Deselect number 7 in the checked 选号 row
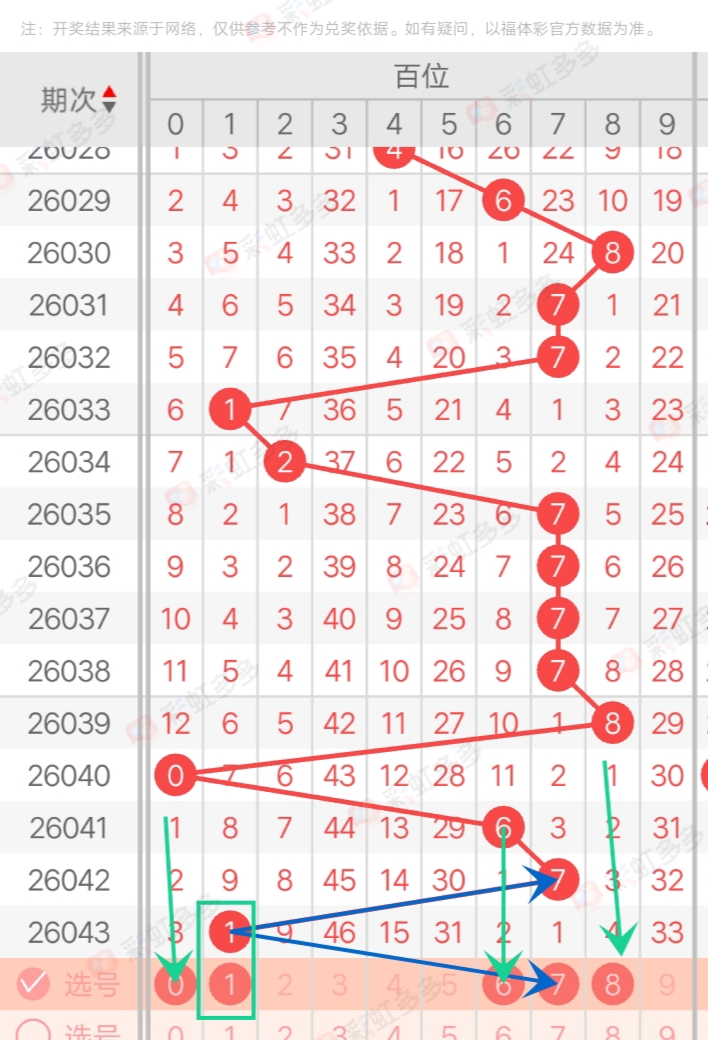The height and width of the screenshot is (1040, 708). click(x=558, y=985)
